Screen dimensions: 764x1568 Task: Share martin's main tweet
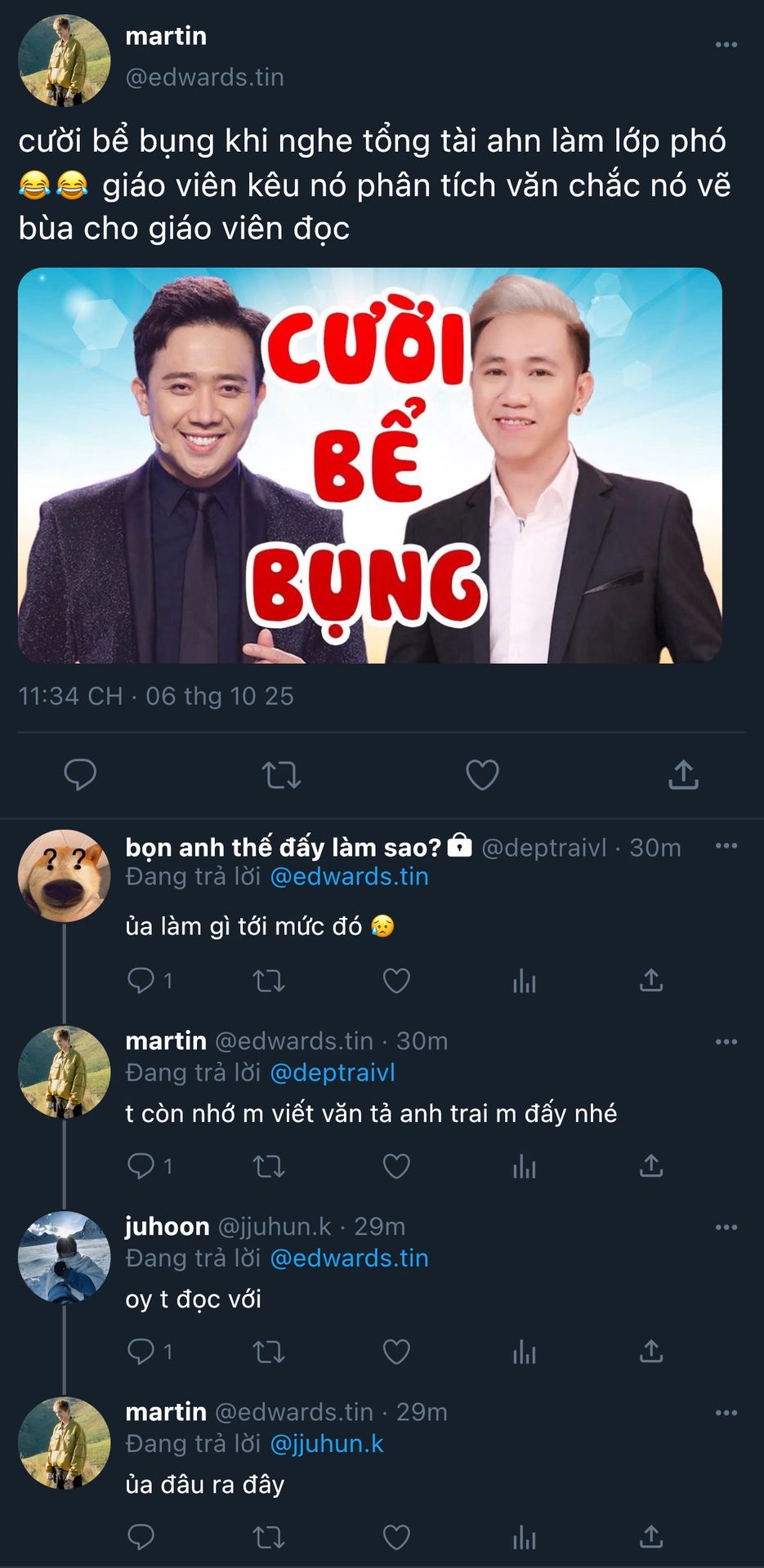click(683, 774)
